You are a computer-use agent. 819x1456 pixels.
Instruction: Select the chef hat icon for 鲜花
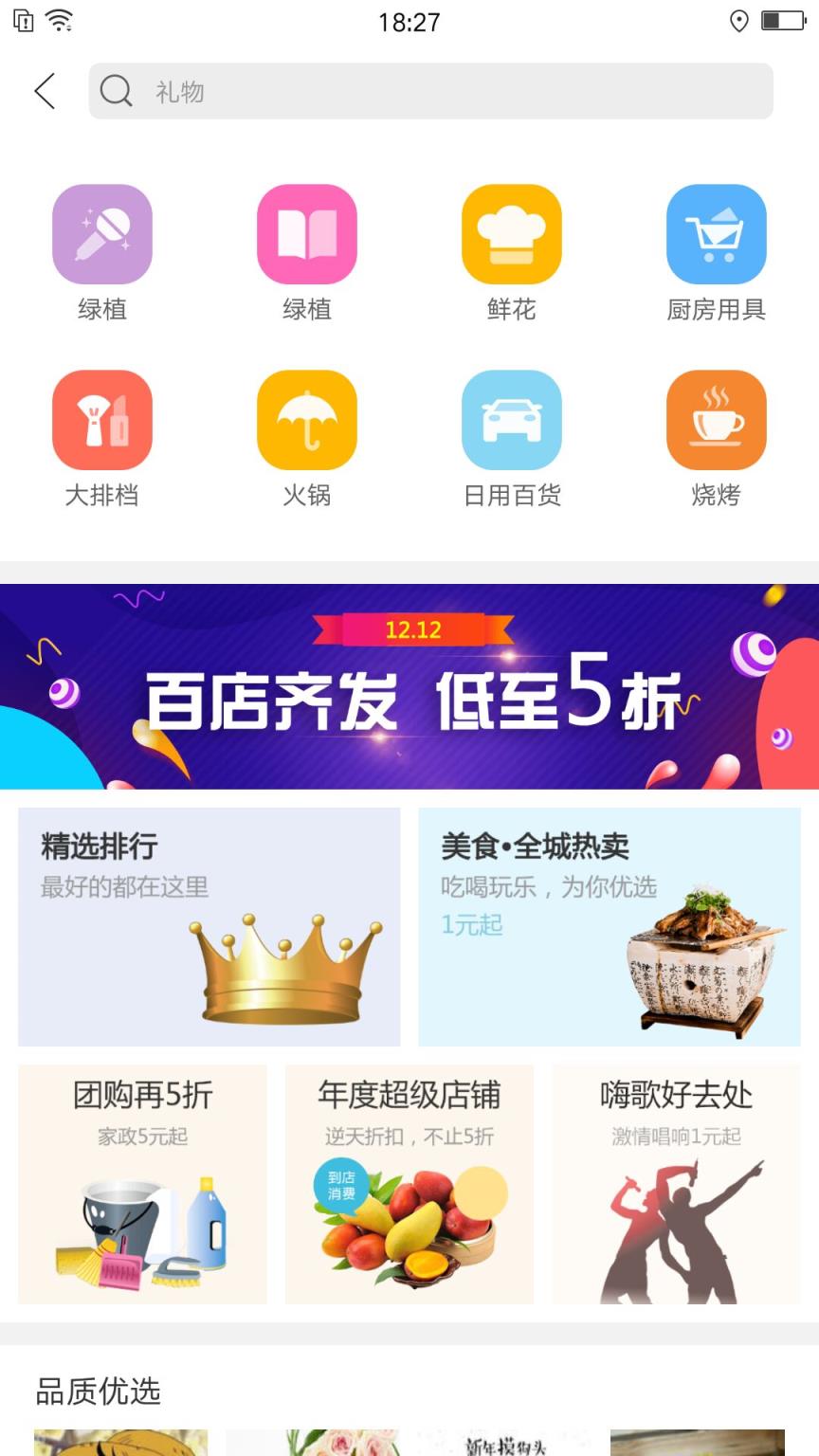pyautogui.click(x=512, y=233)
